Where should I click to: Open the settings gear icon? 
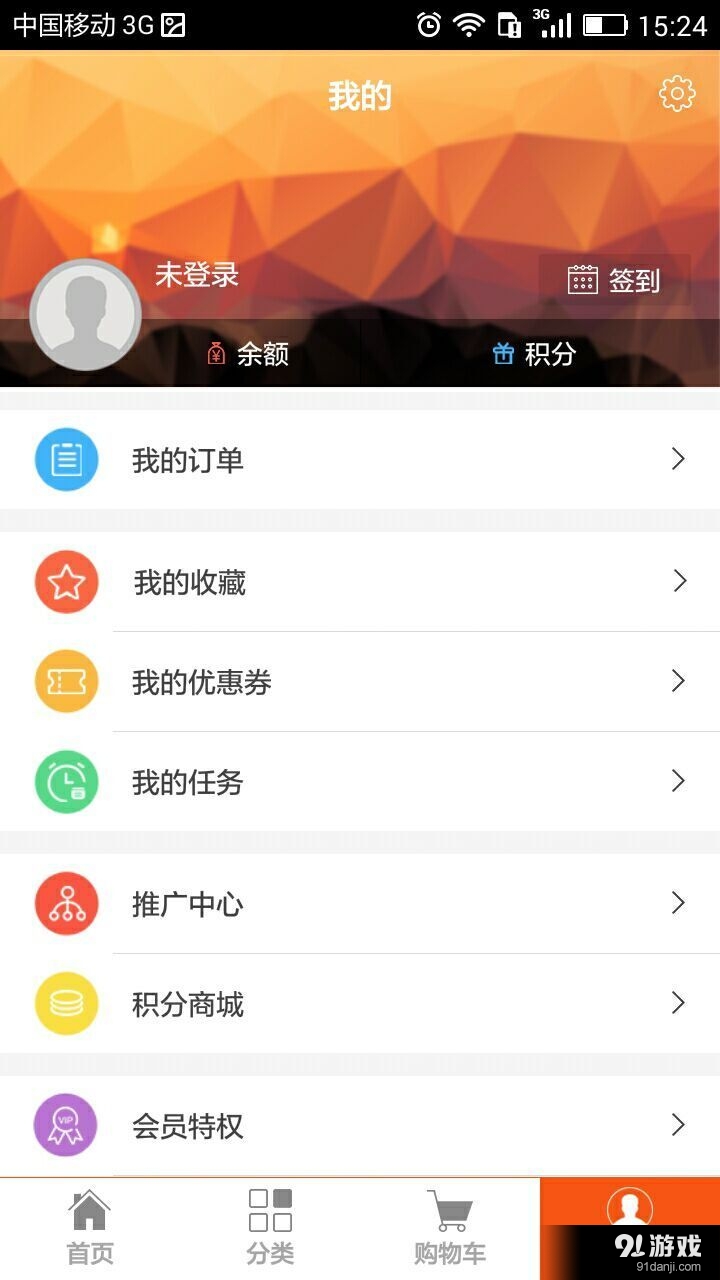[x=677, y=93]
